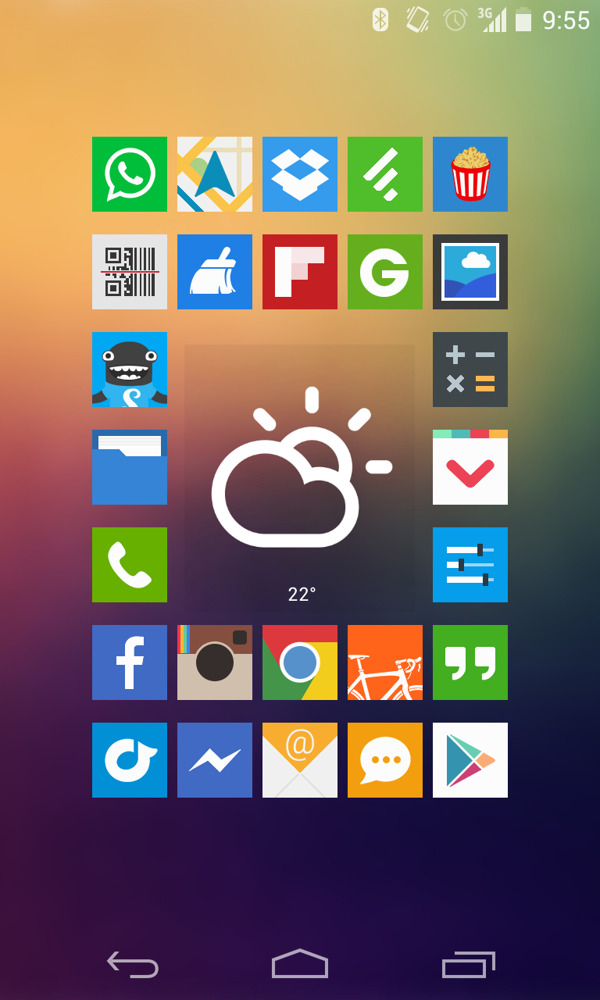Launch the Calculator app
The width and height of the screenshot is (600, 1000).
(470, 369)
